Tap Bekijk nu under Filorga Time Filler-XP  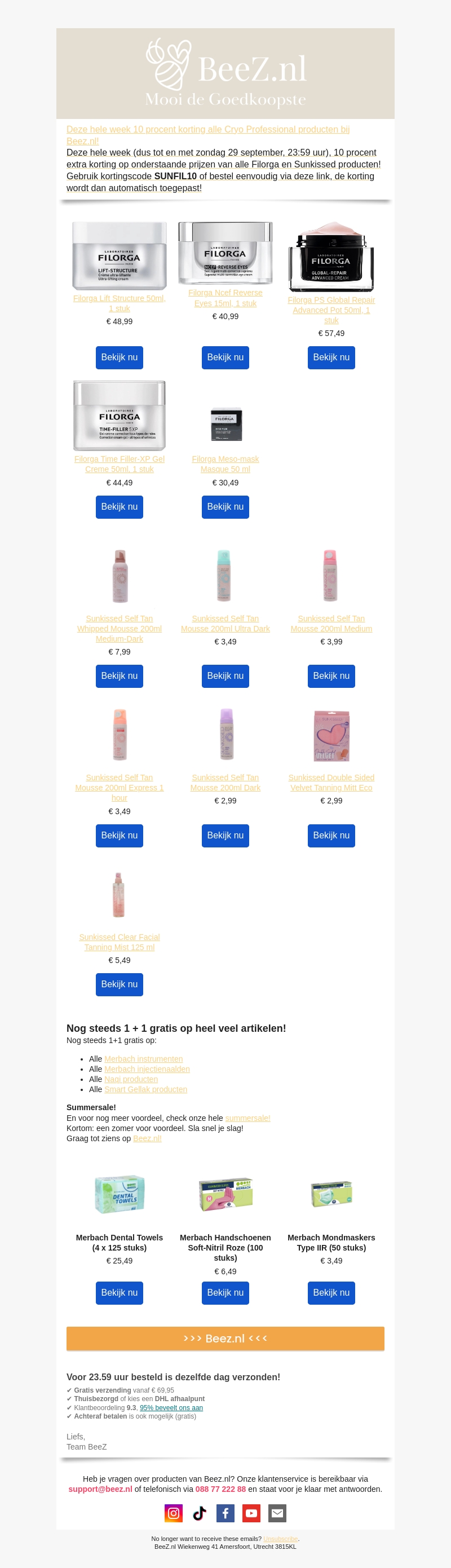(x=120, y=506)
